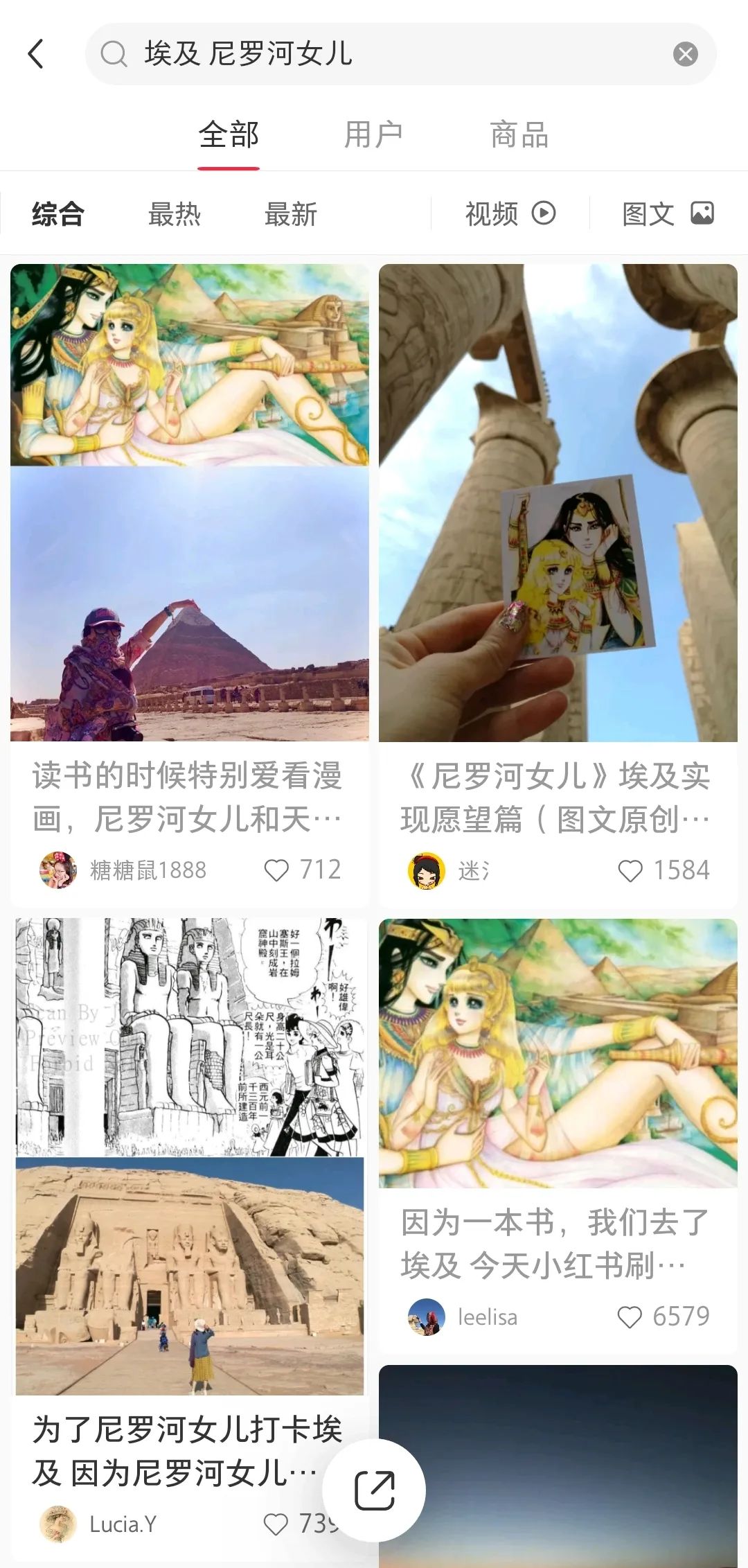Screen dimensions: 748x1568
Task: Click the search magnifier icon
Action: [x=113, y=53]
